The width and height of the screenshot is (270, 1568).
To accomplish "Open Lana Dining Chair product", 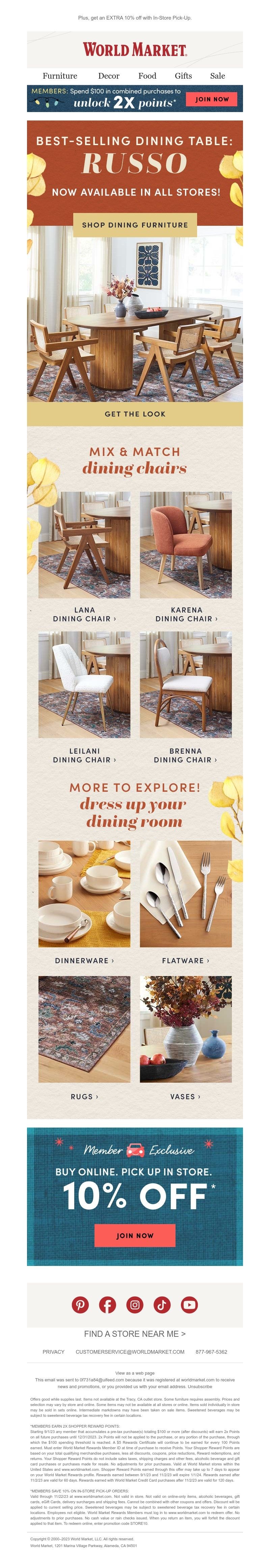I will (x=84, y=614).
